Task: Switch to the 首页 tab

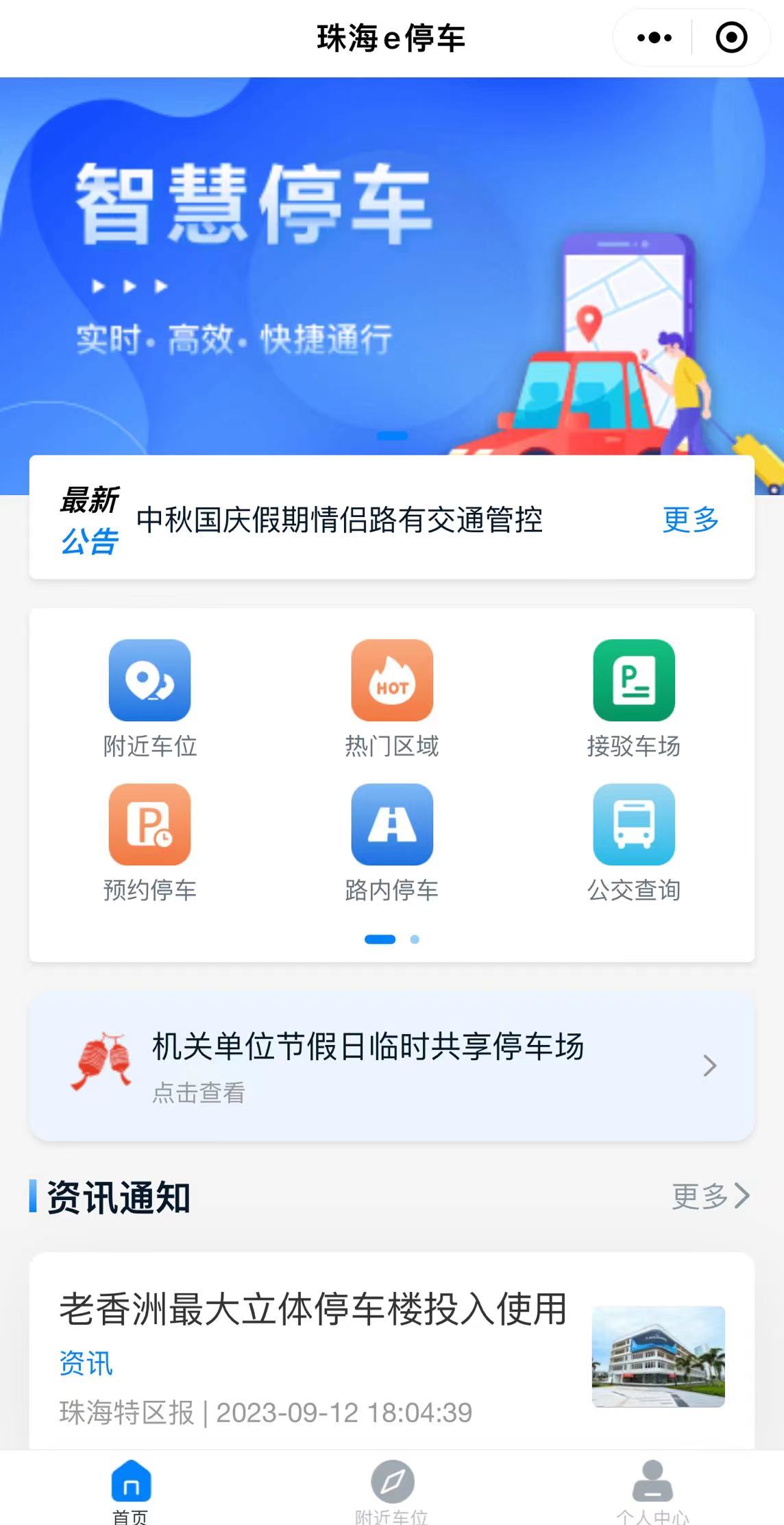Action: pos(131,1489)
